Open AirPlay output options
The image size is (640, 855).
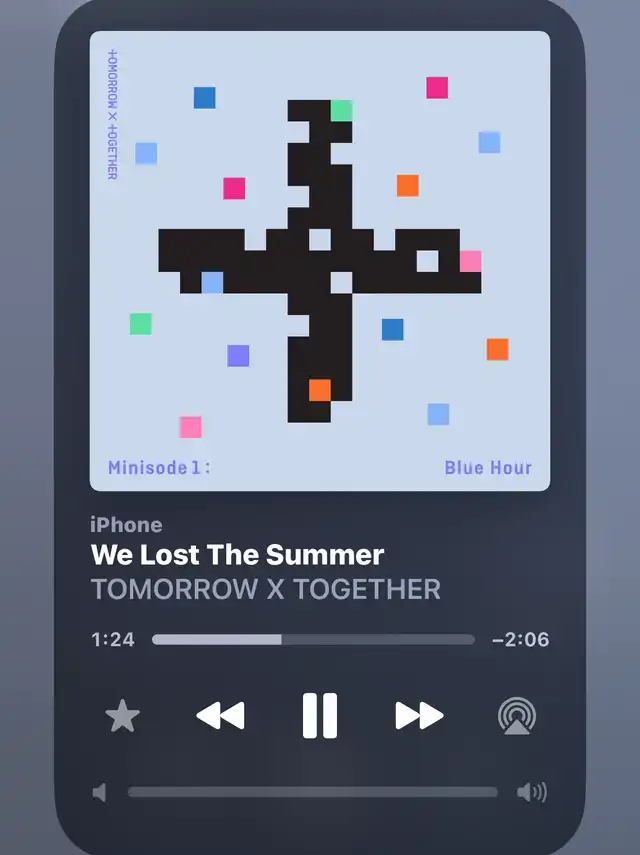(517, 716)
